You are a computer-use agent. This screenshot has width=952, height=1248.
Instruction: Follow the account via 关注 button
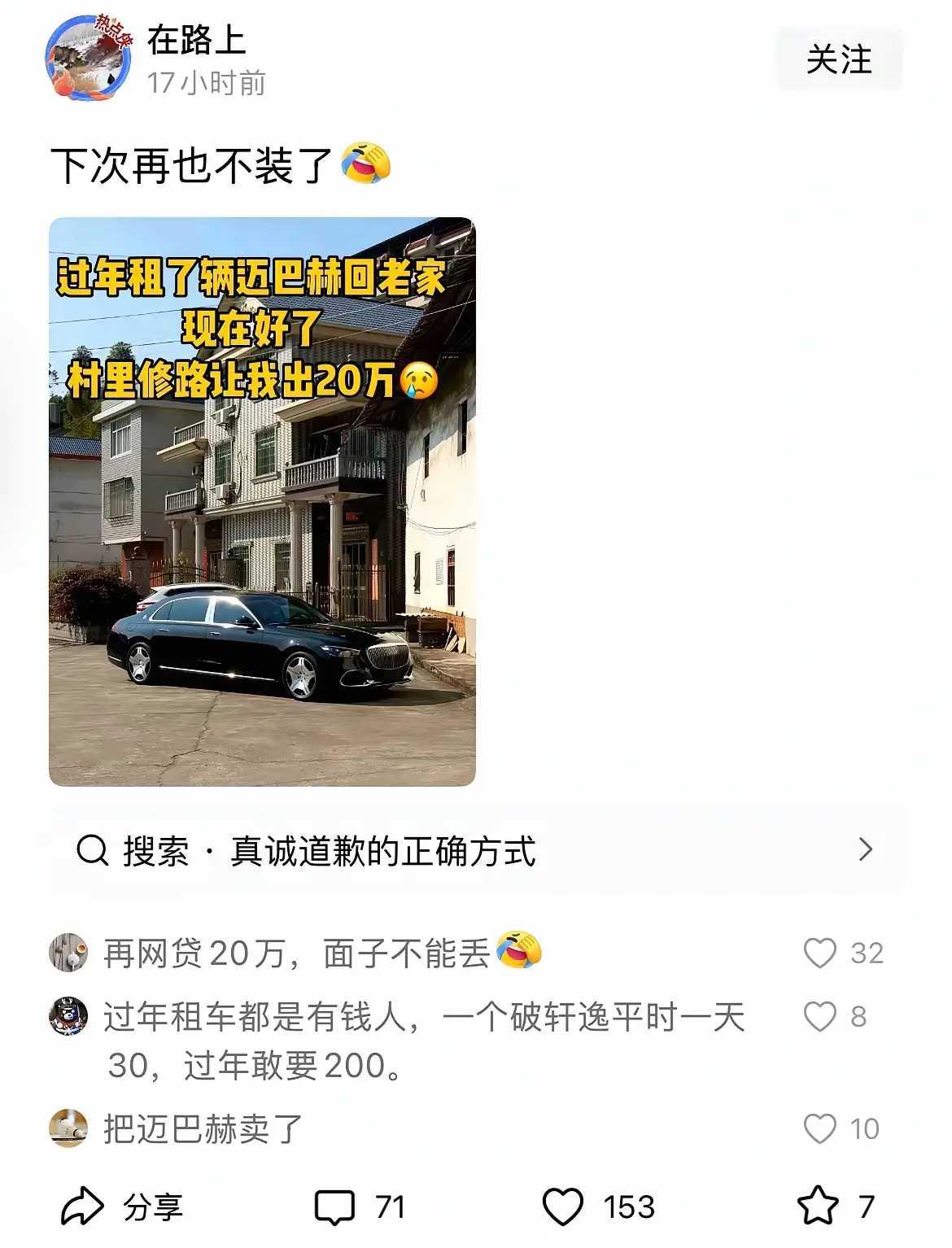pos(839,58)
